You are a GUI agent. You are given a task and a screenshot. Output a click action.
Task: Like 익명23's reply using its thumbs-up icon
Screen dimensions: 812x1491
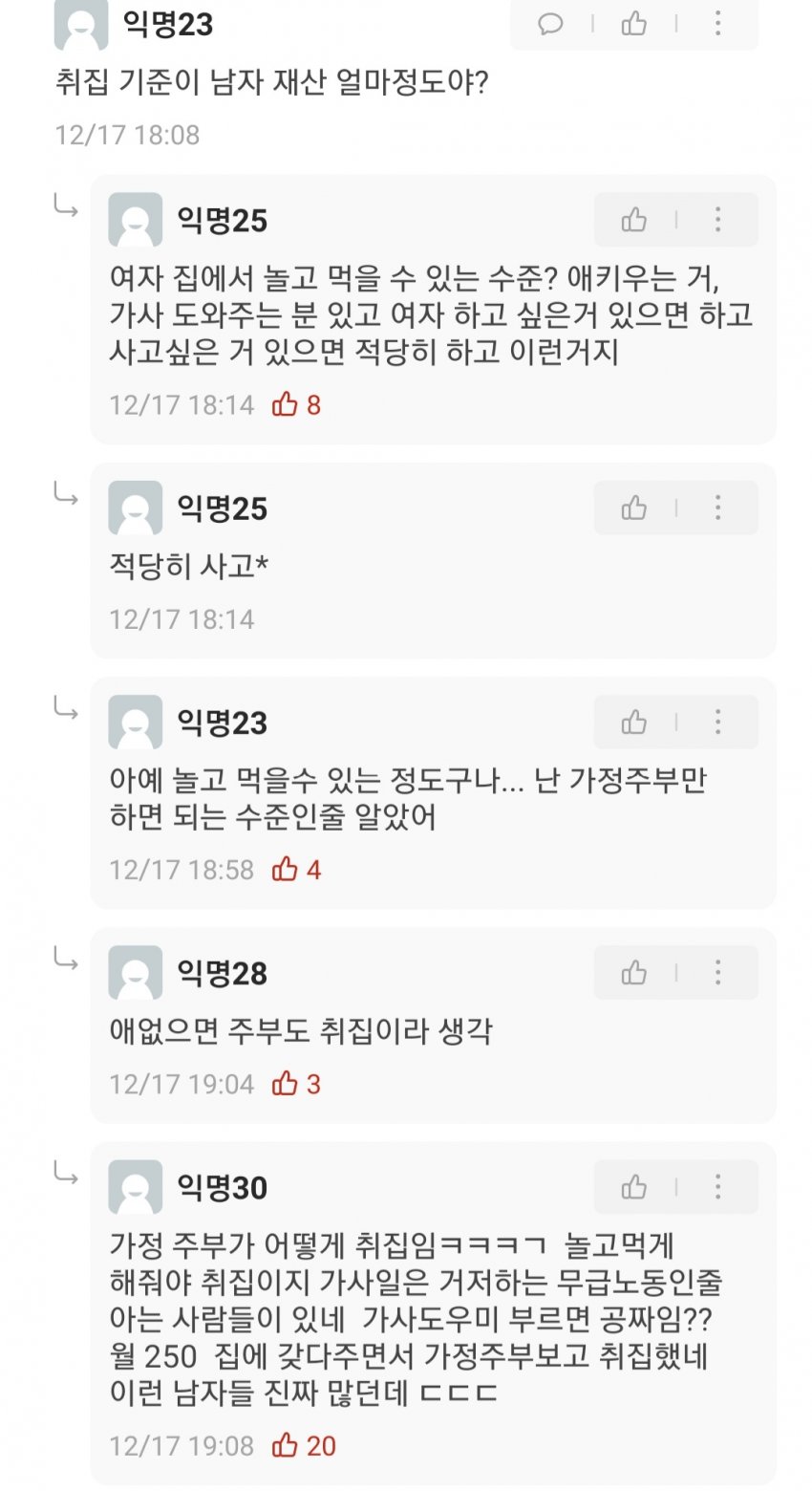[635, 722]
